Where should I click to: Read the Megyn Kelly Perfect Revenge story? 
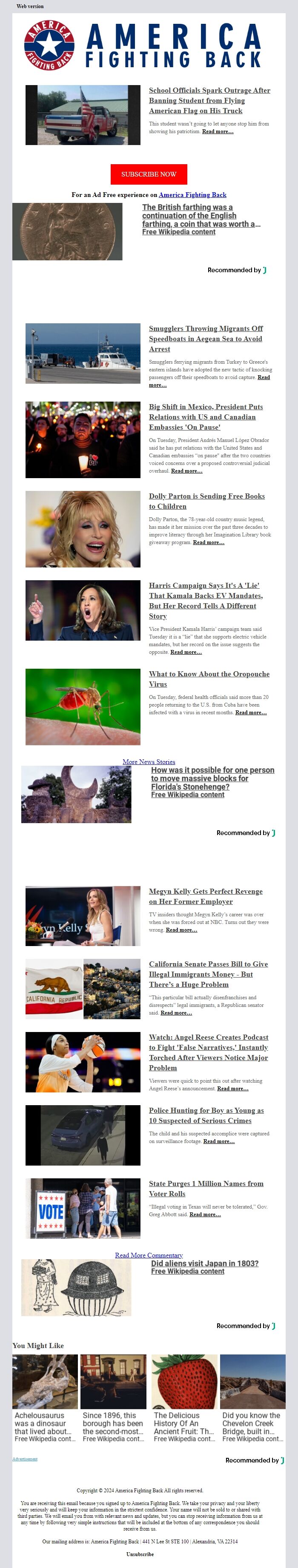point(205,896)
